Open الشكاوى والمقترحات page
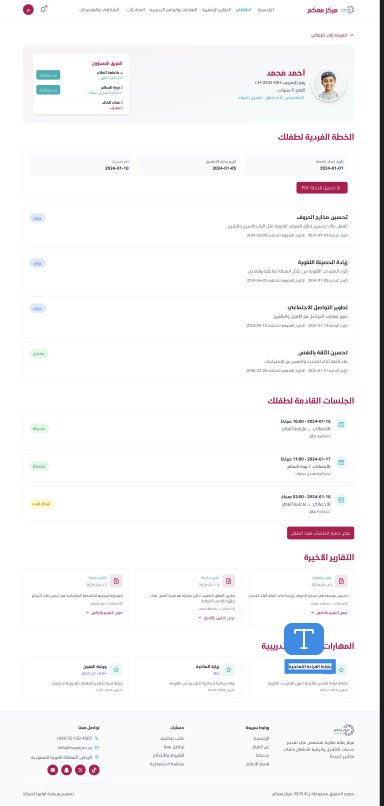The width and height of the screenshot is (384, 806). point(99,10)
